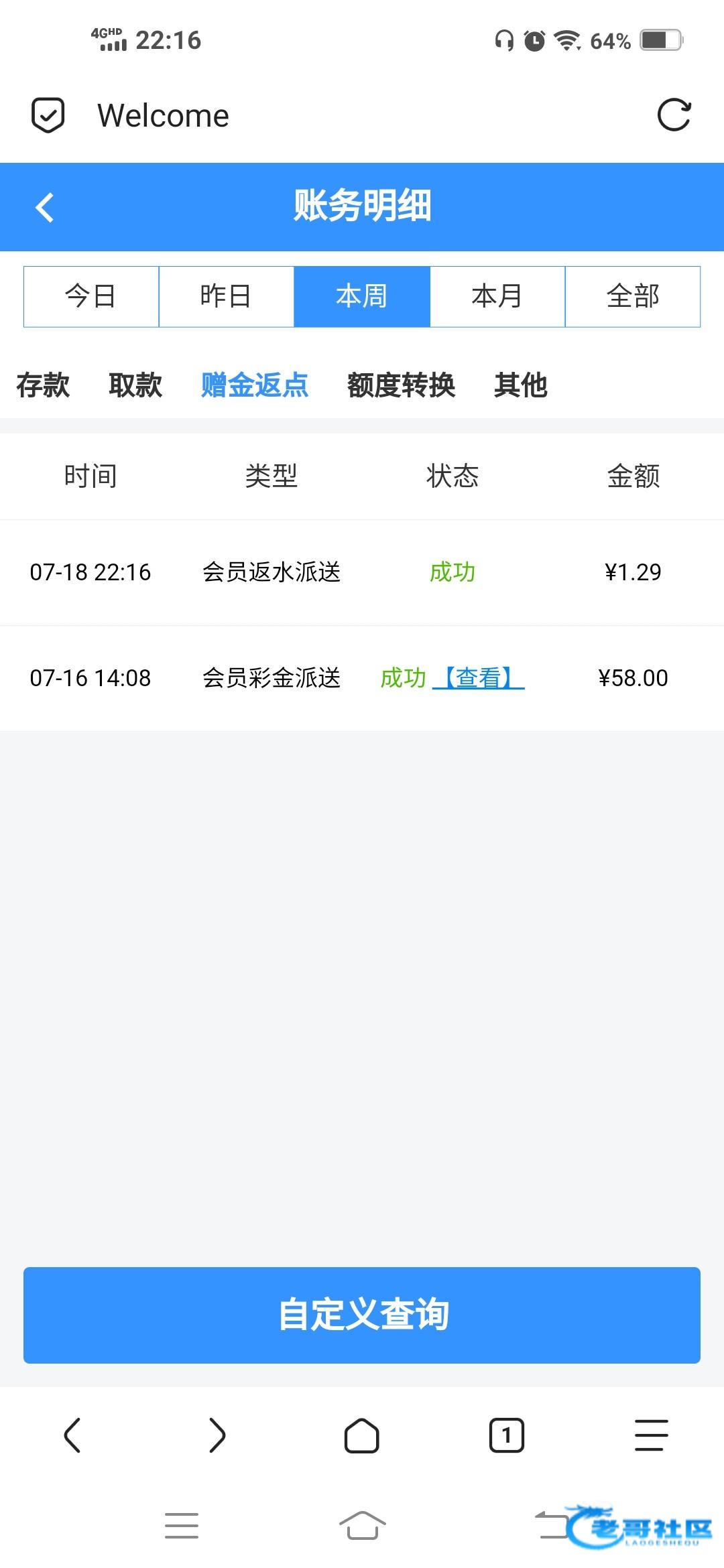
Task: Select the 本周 time filter
Action: (x=362, y=296)
